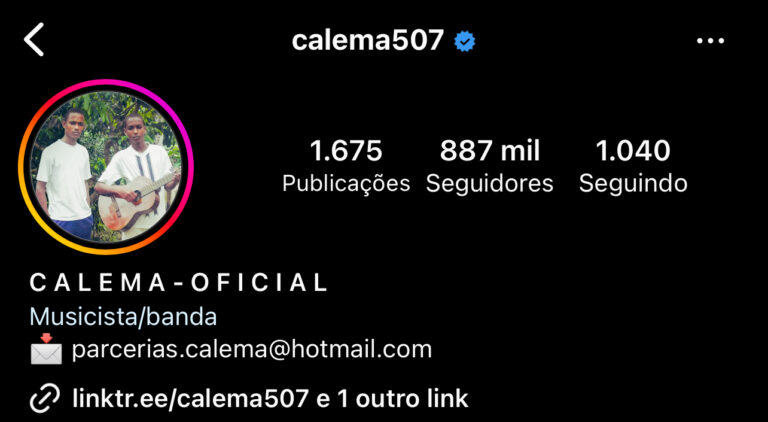Open the three-dot options menu

[x=710, y=41]
